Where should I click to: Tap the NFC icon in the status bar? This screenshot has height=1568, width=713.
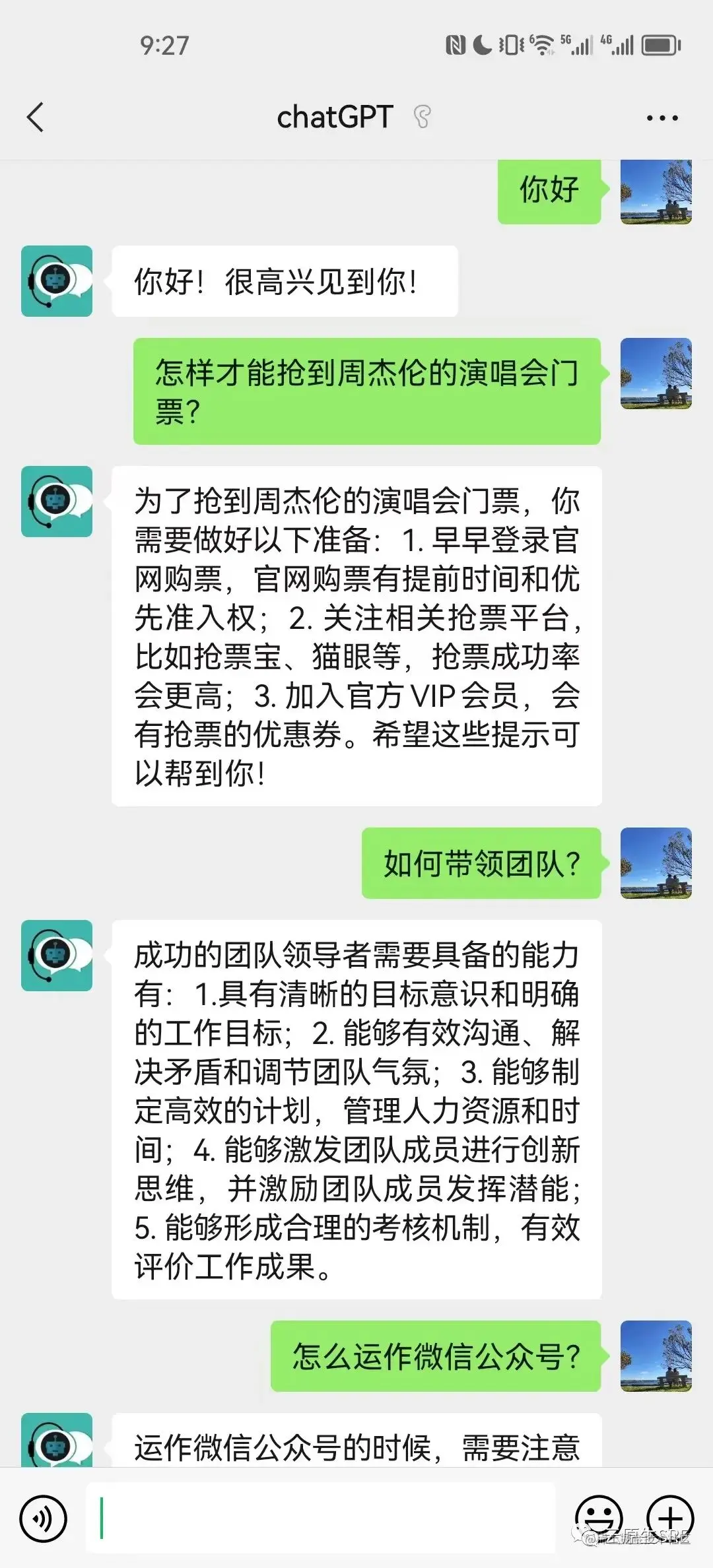454,44
